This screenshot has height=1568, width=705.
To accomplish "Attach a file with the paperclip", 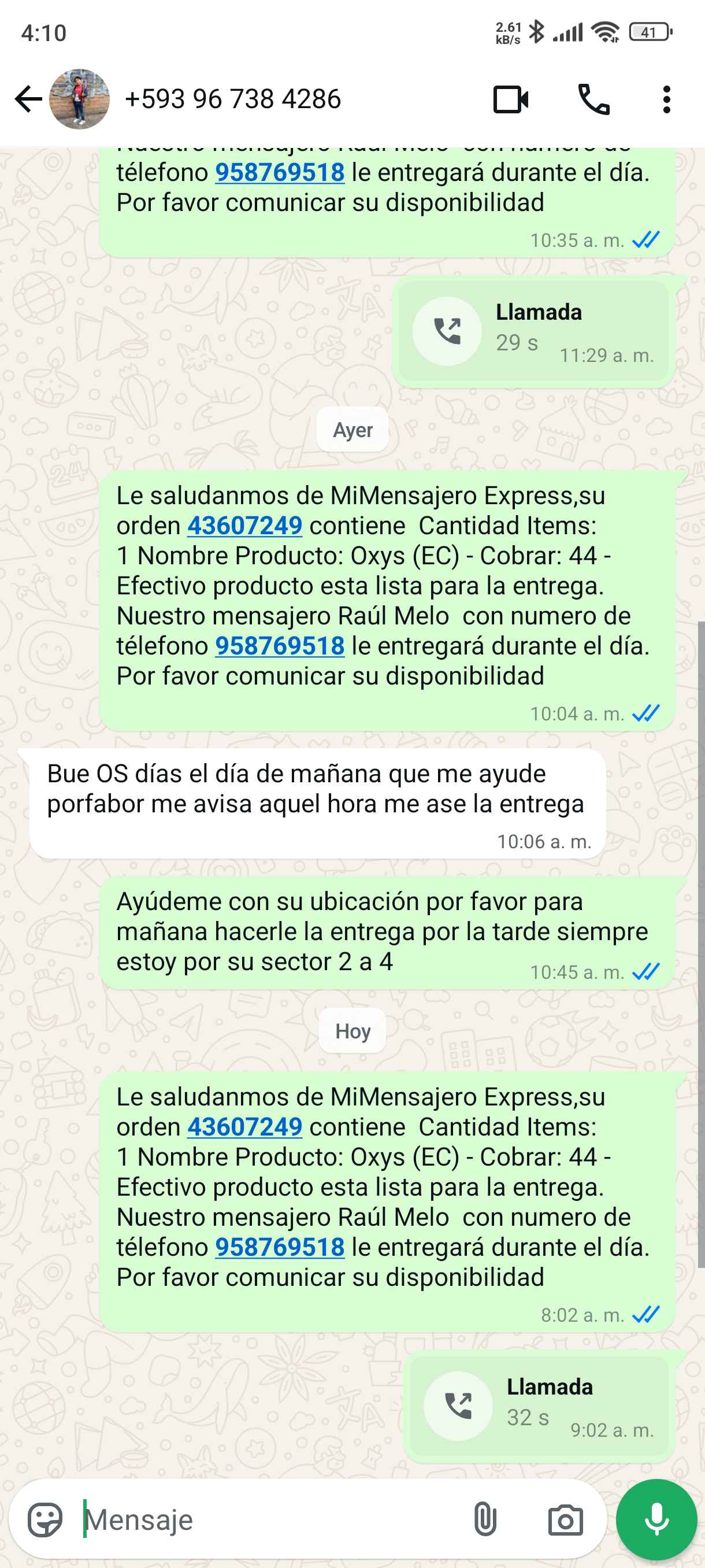I will (x=485, y=1520).
